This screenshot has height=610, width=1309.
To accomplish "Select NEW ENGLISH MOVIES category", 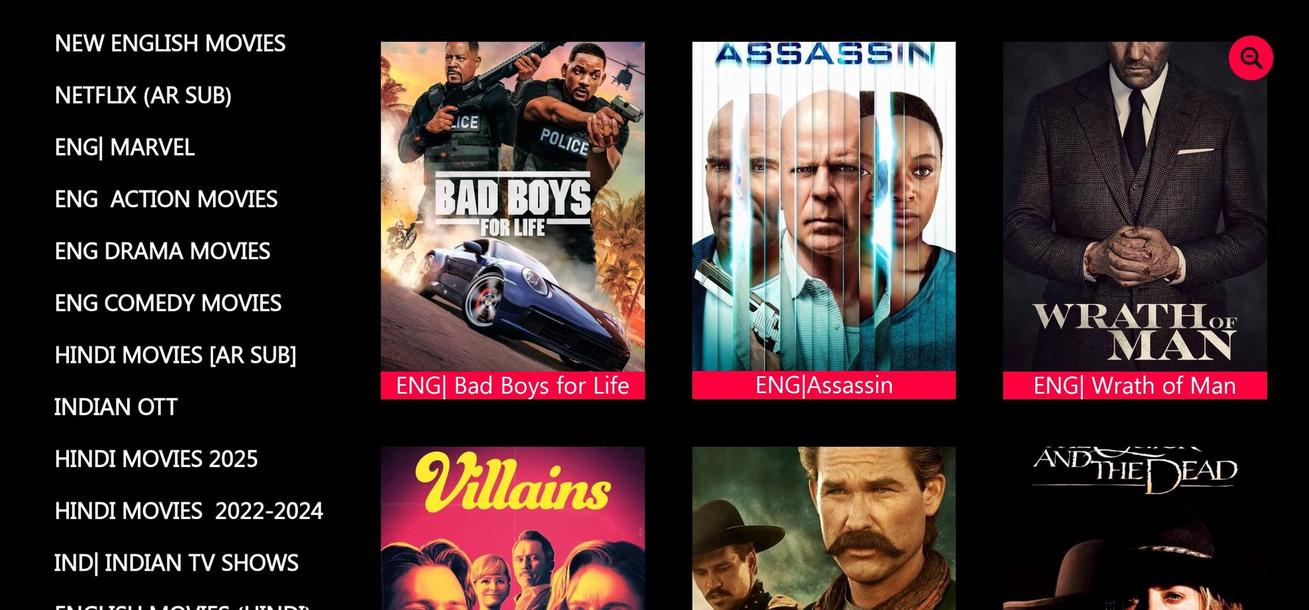I will pos(170,43).
